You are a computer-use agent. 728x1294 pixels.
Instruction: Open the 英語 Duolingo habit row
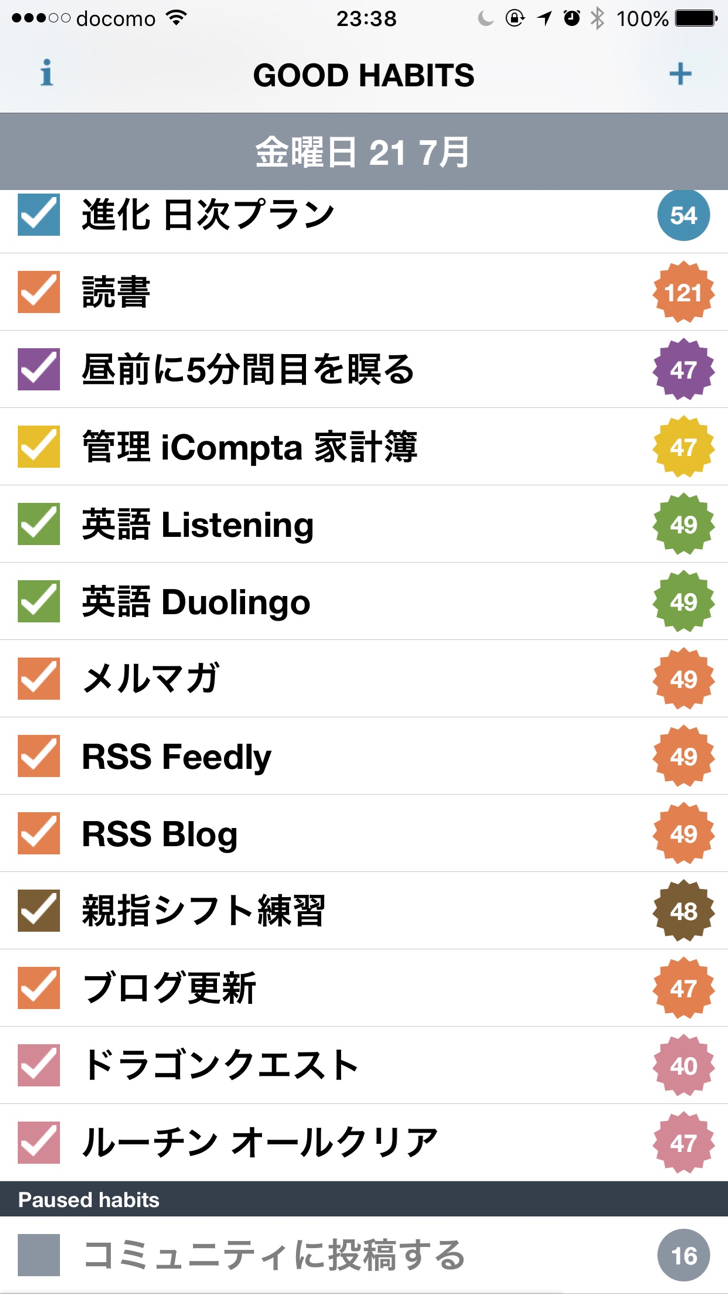tap(364, 602)
